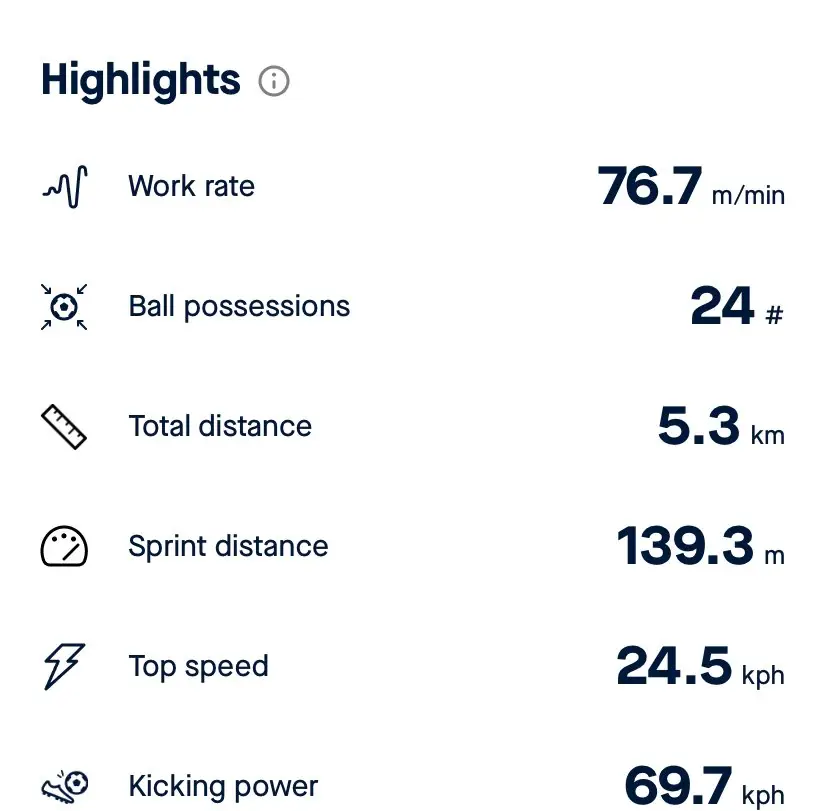Open the Highlights info icon
This screenshot has height=811, width=828.
click(x=273, y=81)
